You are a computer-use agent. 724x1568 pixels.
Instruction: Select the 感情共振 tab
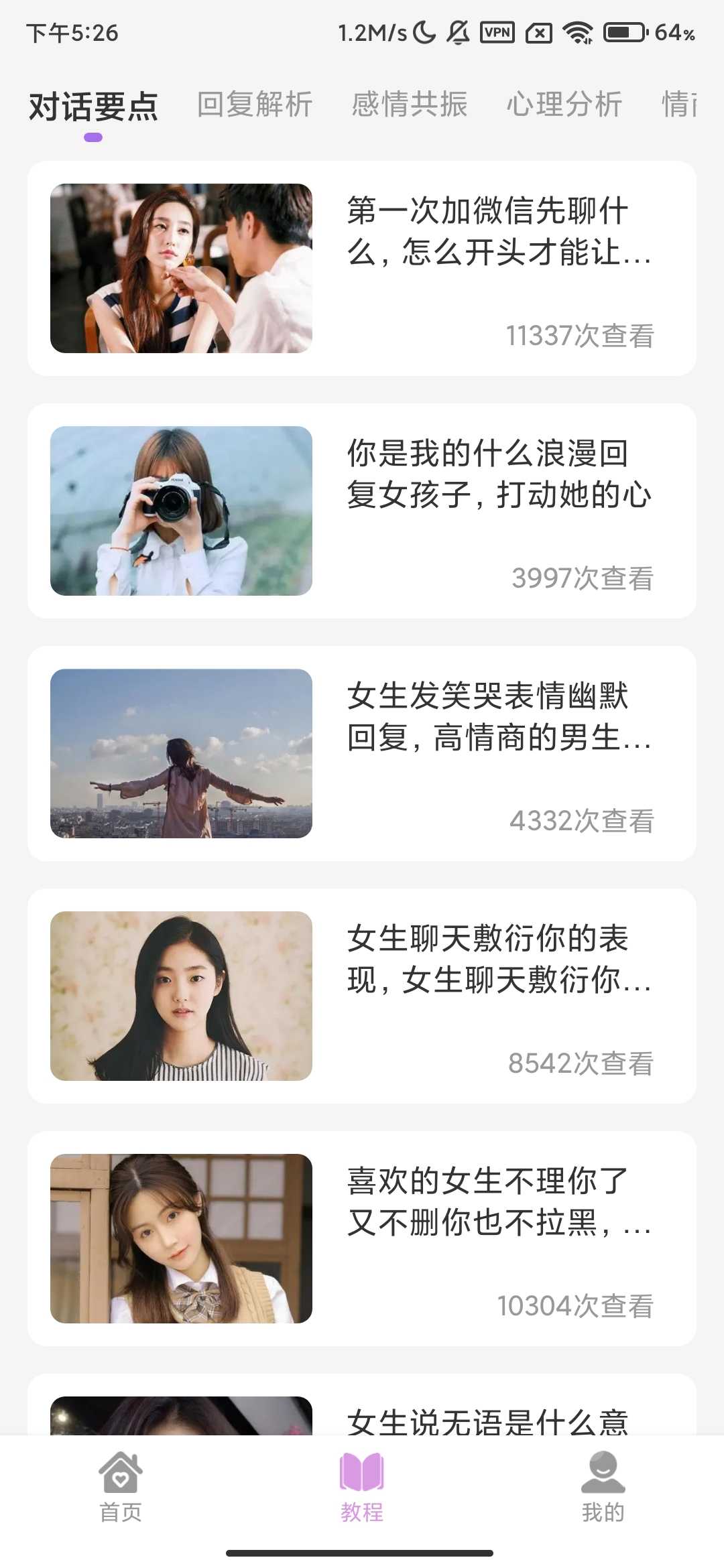coord(409,104)
